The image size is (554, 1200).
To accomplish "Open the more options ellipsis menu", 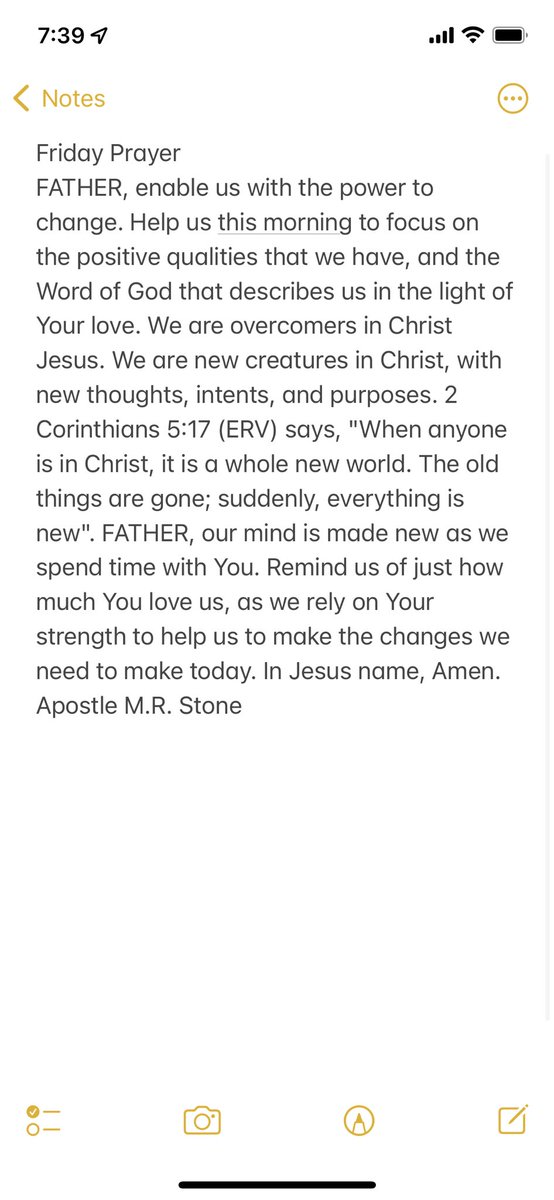I will (512, 98).
